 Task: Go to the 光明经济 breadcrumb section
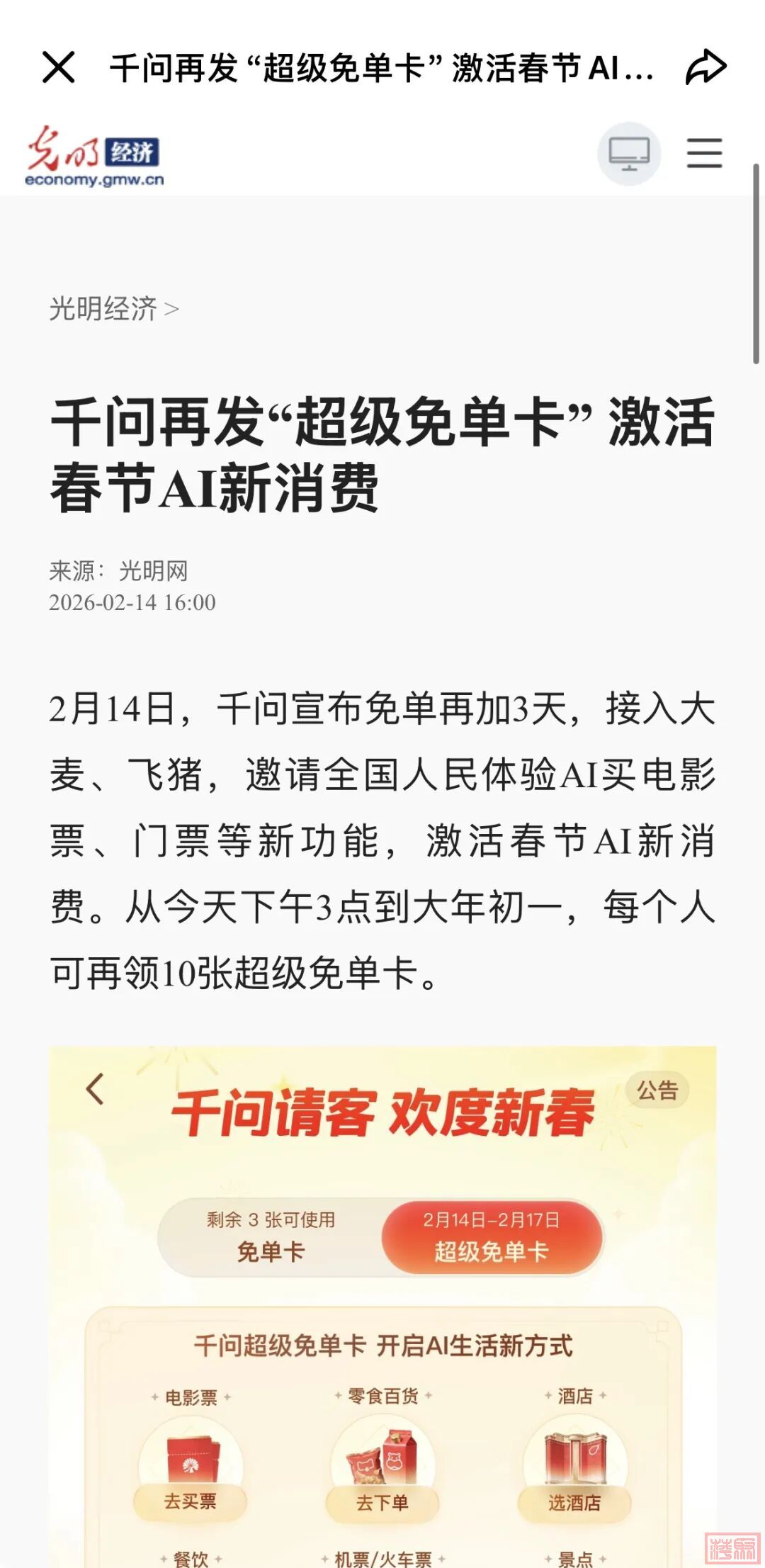point(103,309)
